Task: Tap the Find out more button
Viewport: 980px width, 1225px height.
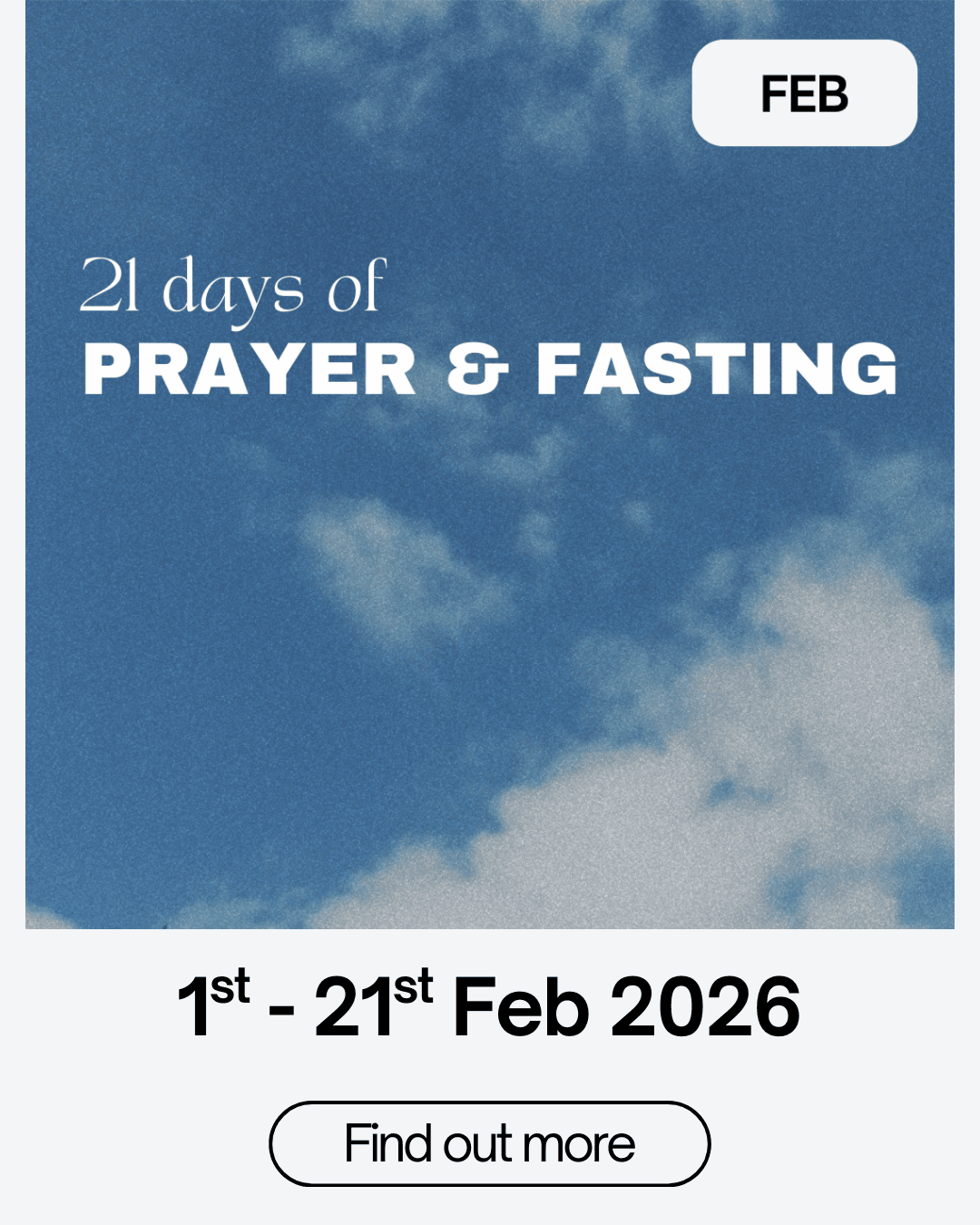Action: tap(489, 1143)
